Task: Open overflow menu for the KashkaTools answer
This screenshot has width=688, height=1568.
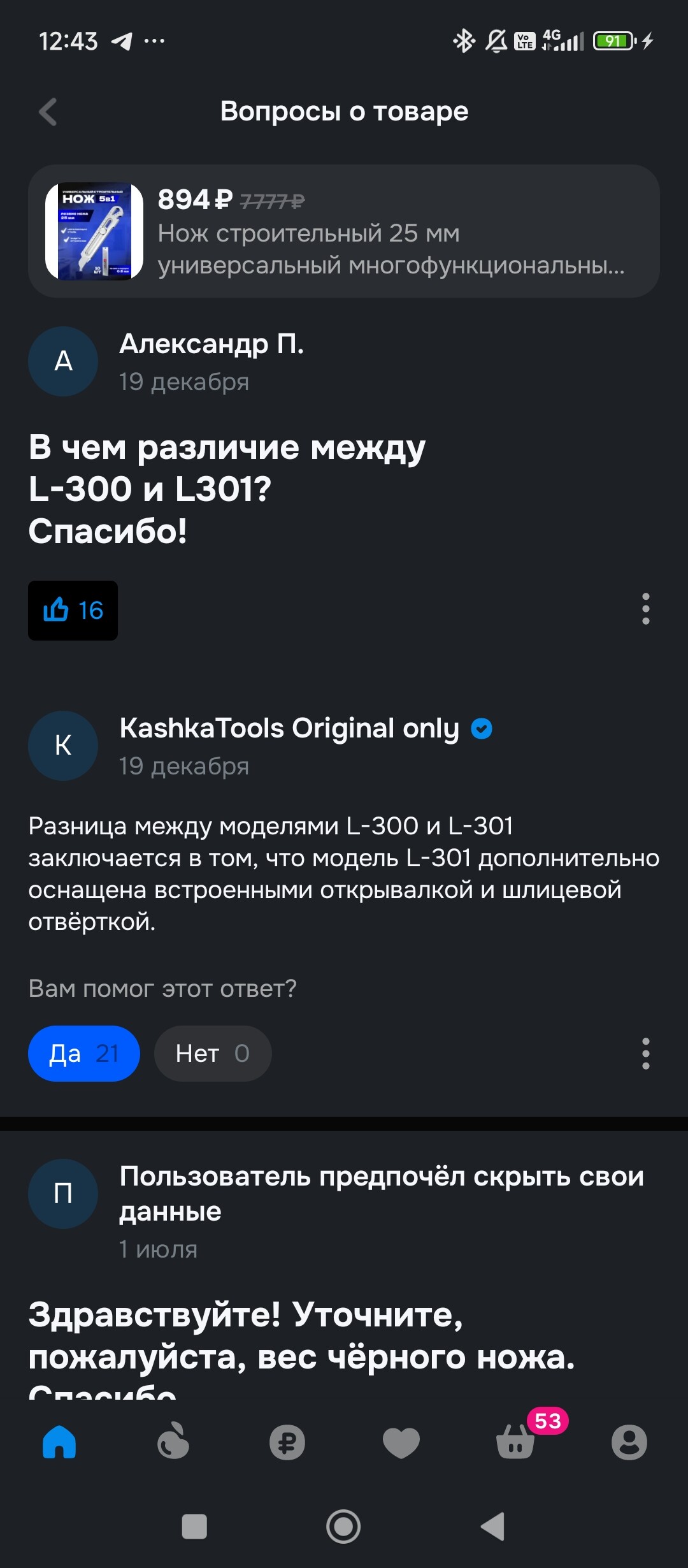Action: (645, 1054)
